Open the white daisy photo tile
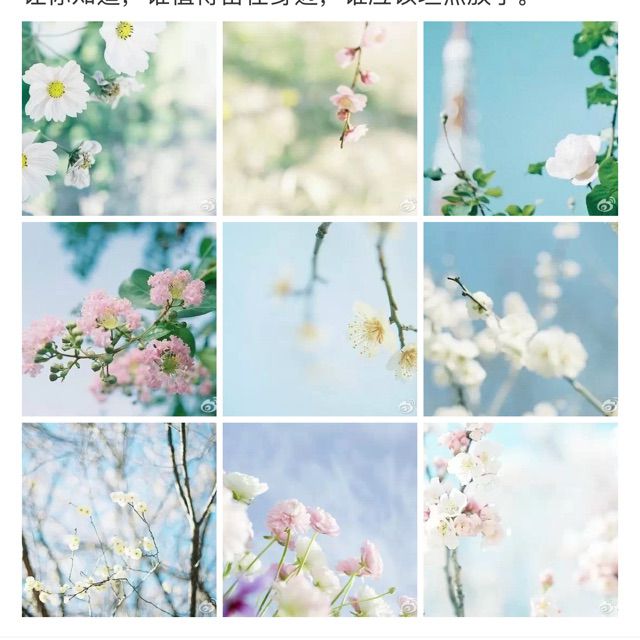640x640 pixels. tap(119, 118)
